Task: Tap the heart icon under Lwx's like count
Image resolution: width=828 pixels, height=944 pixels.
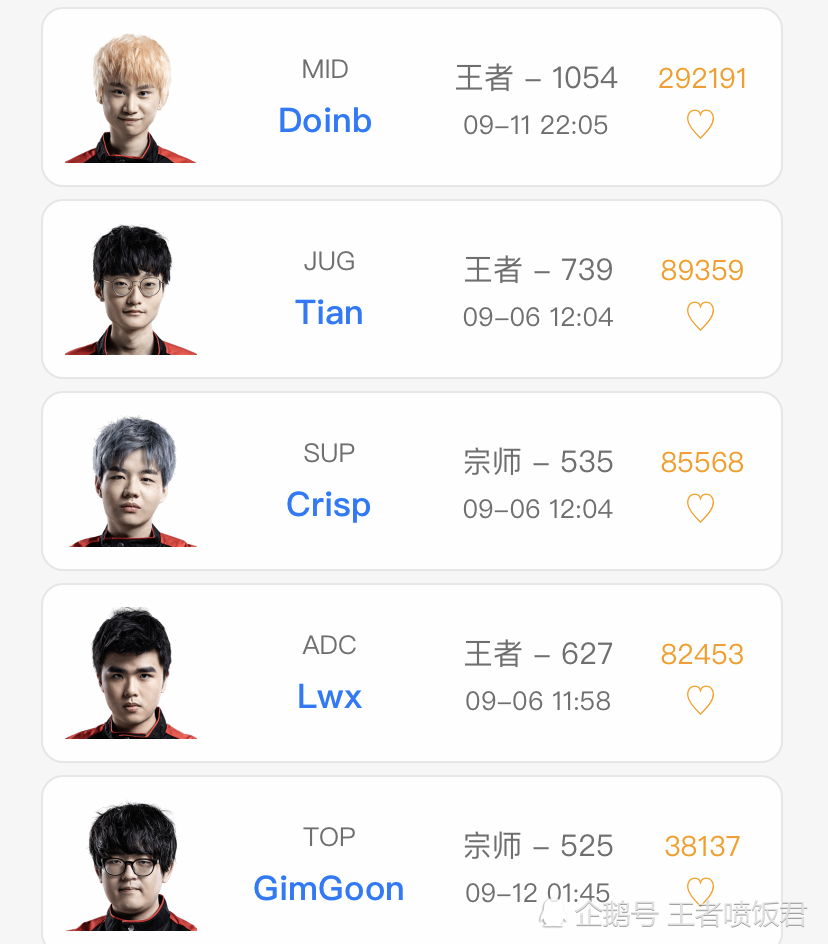Action: [x=701, y=700]
